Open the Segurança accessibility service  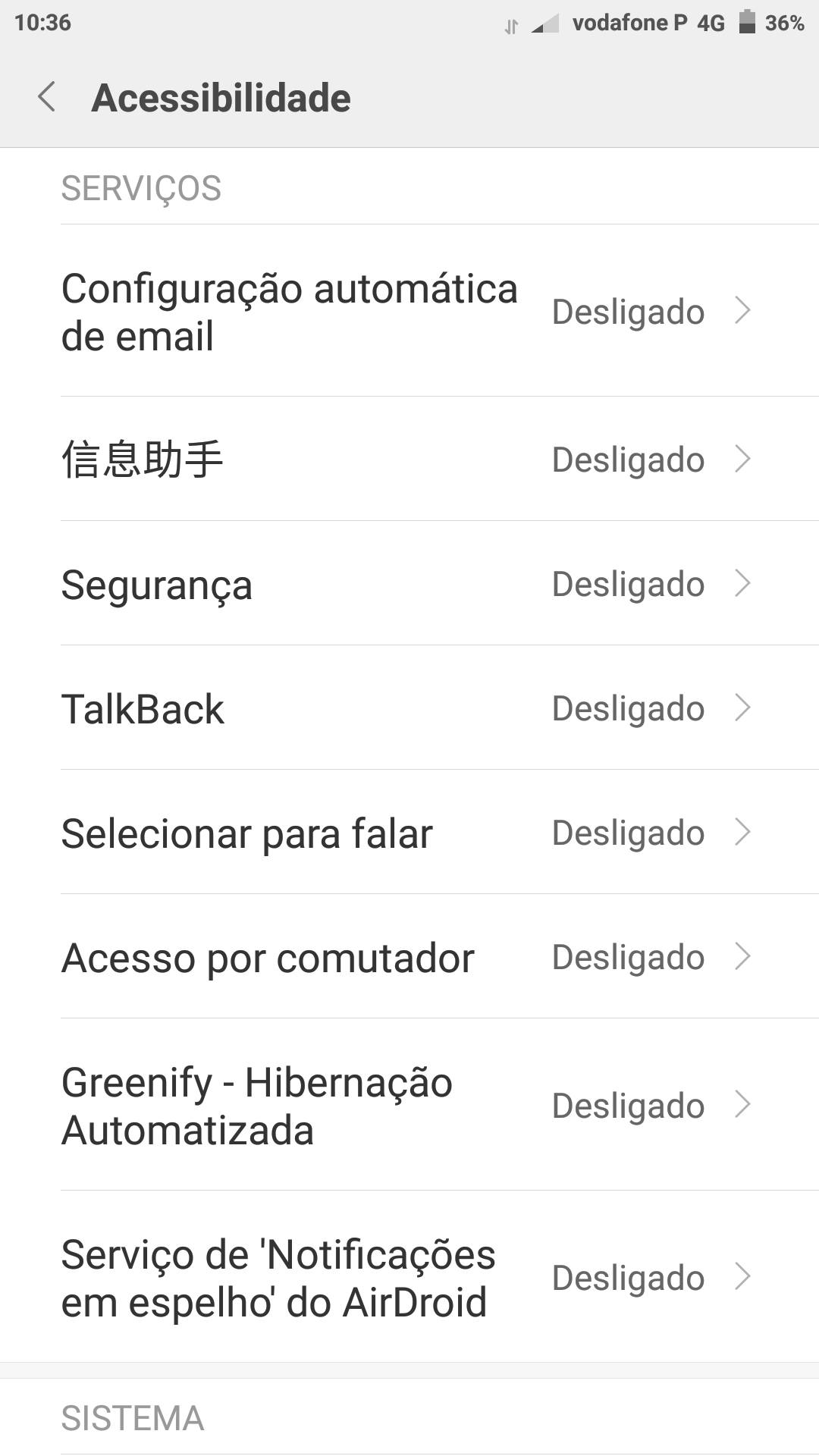[x=409, y=583]
